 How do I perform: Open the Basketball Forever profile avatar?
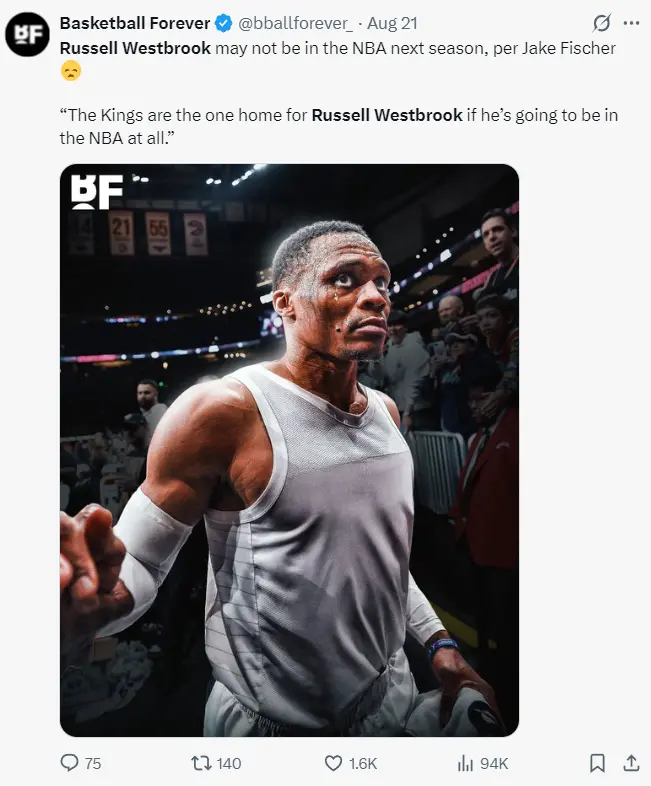[27, 33]
